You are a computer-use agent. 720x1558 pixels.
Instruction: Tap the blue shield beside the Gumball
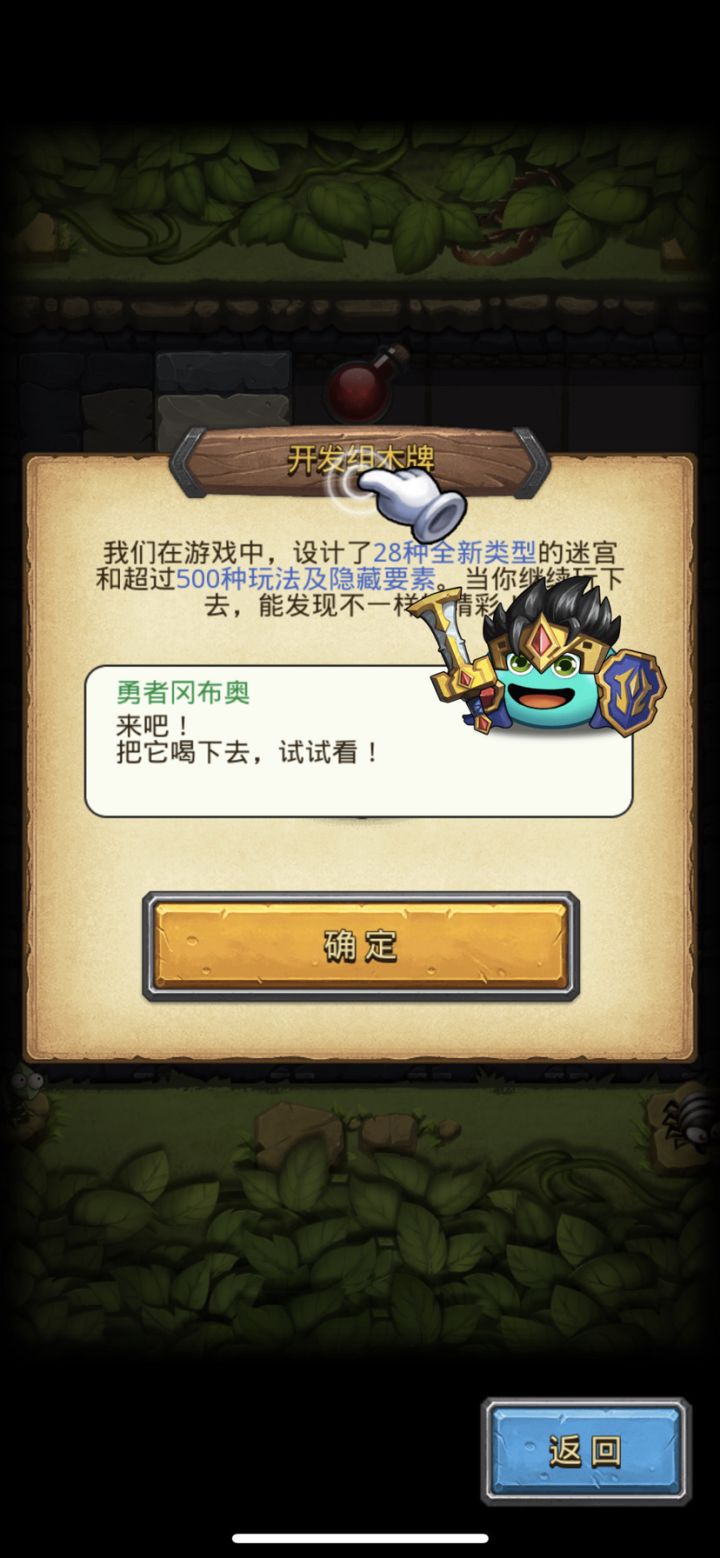(x=630, y=690)
